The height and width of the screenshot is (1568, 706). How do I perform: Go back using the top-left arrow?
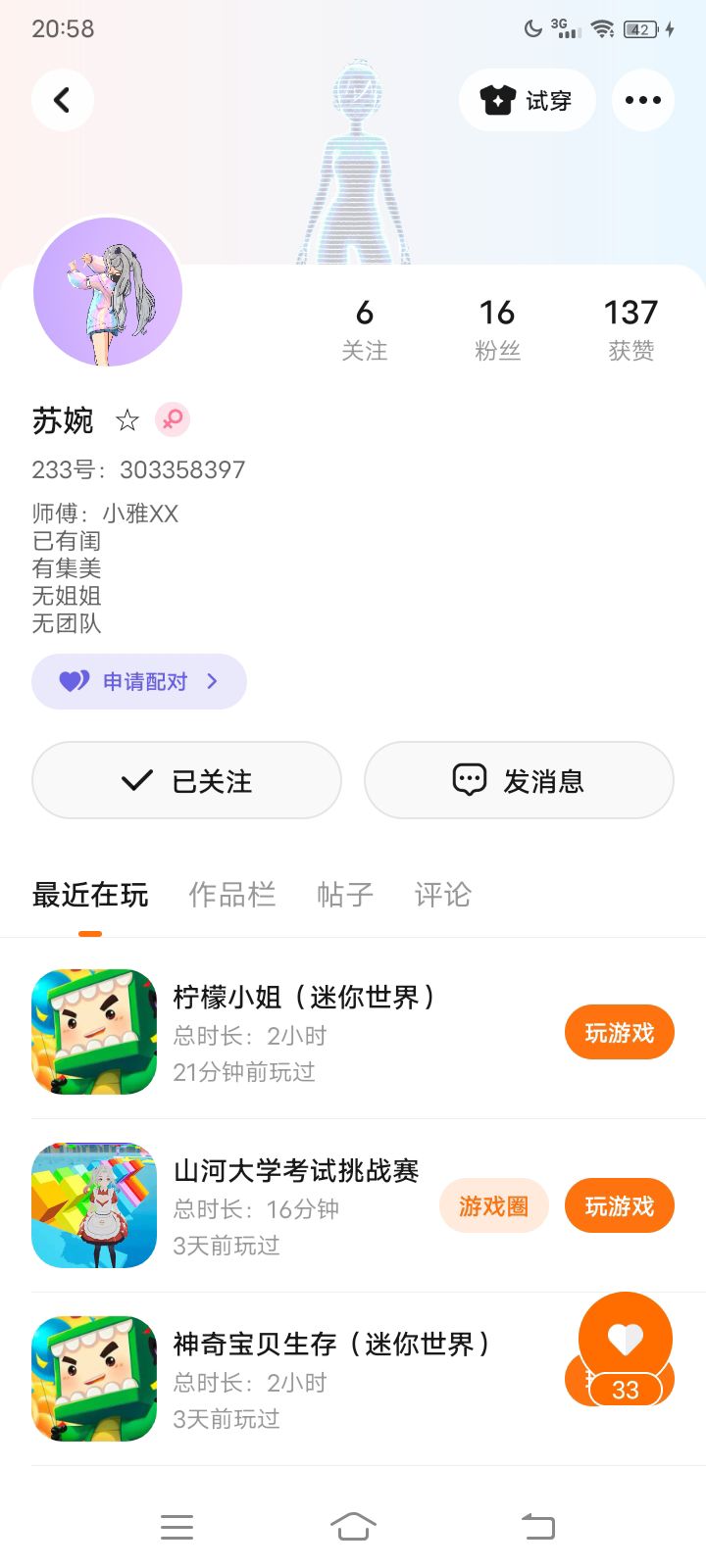(x=63, y=100)
